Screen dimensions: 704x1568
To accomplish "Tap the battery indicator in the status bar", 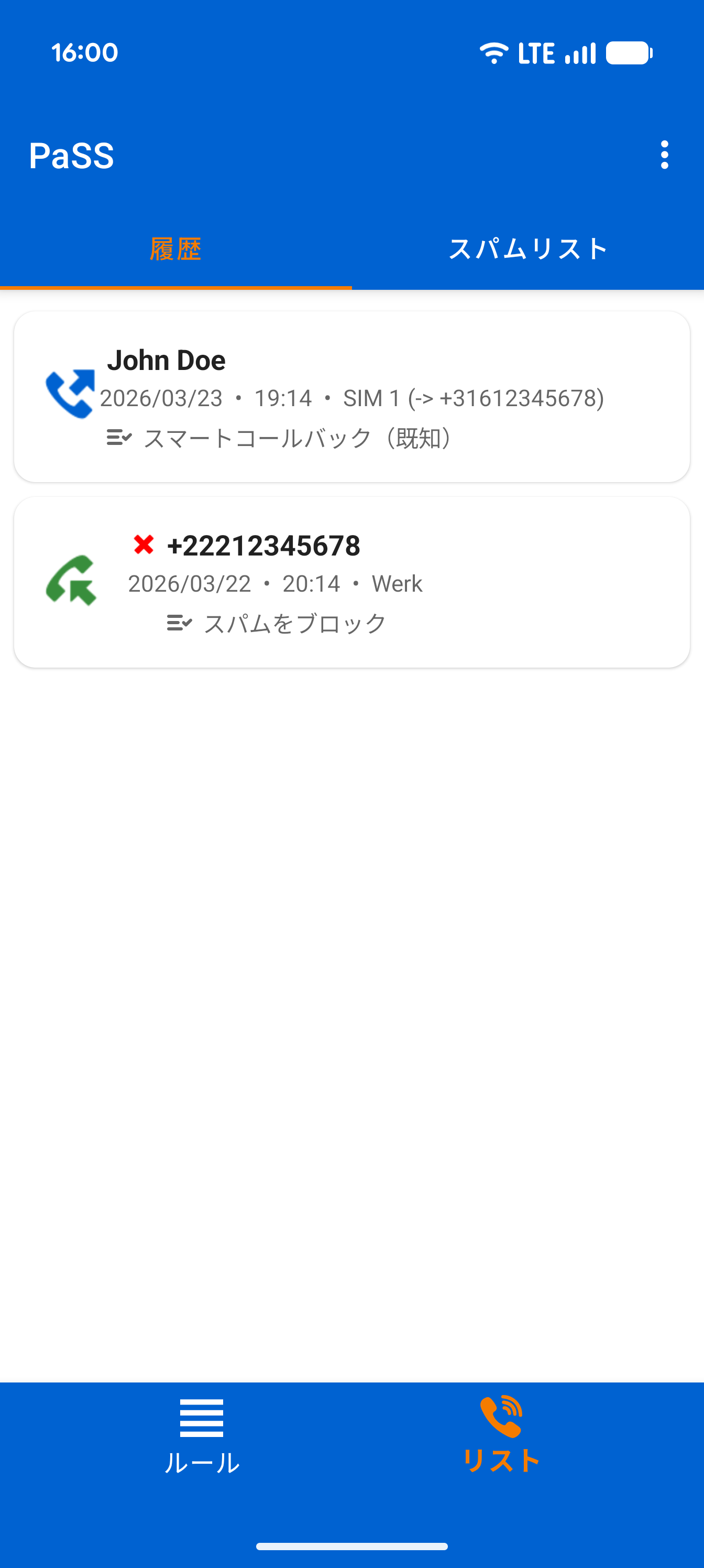I will (x=630, y=53).
